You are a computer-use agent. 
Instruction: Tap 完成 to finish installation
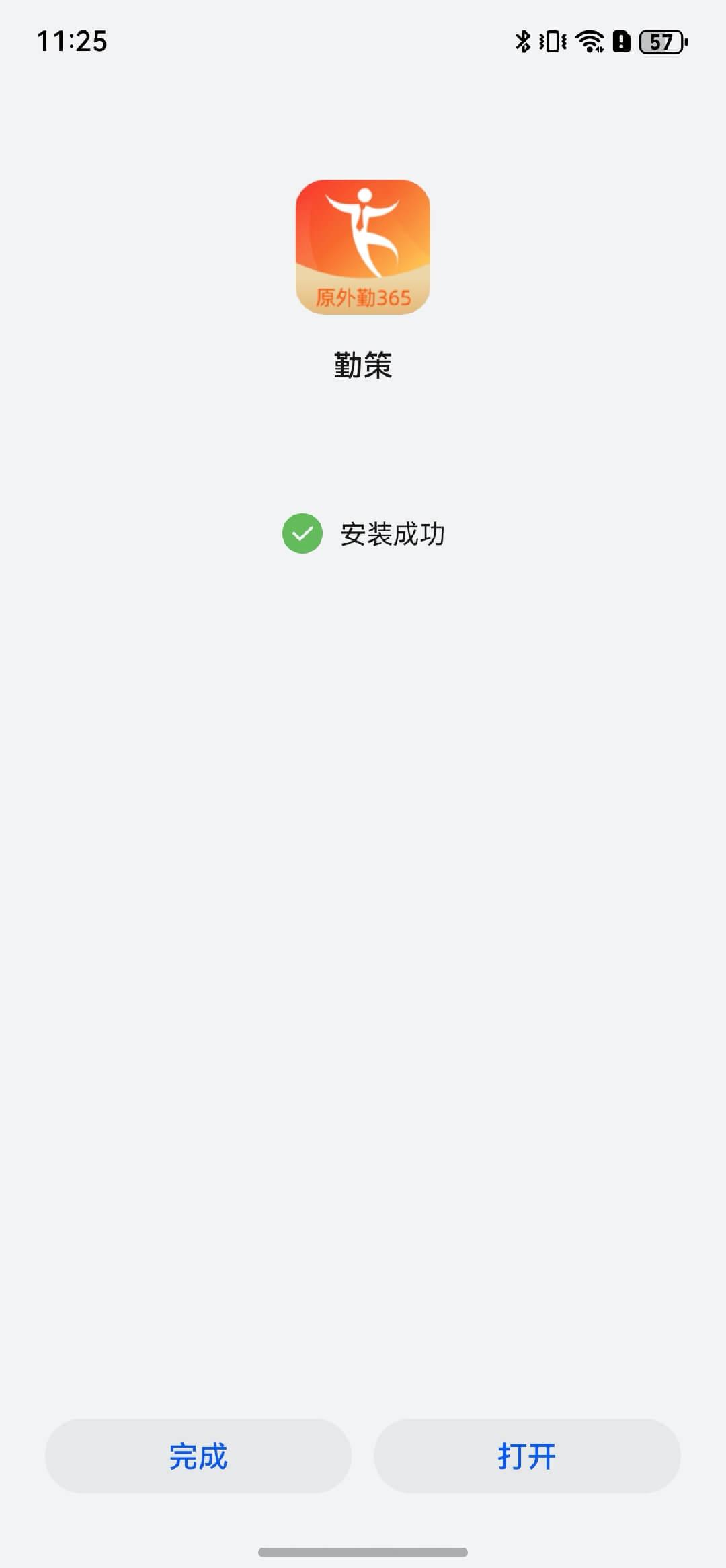tap(198, 1456)
